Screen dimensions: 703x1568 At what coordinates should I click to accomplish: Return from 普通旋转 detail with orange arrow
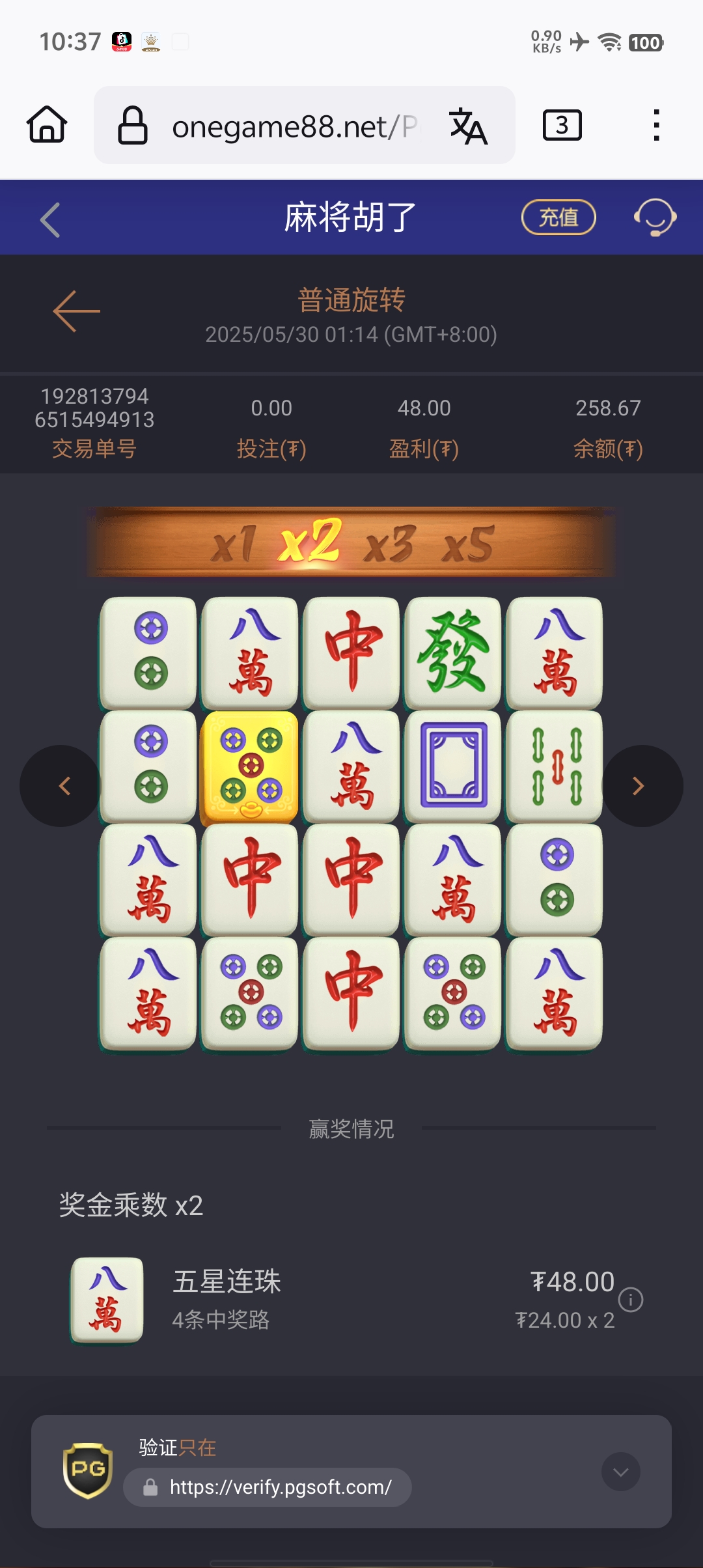[x=77, y=311]
